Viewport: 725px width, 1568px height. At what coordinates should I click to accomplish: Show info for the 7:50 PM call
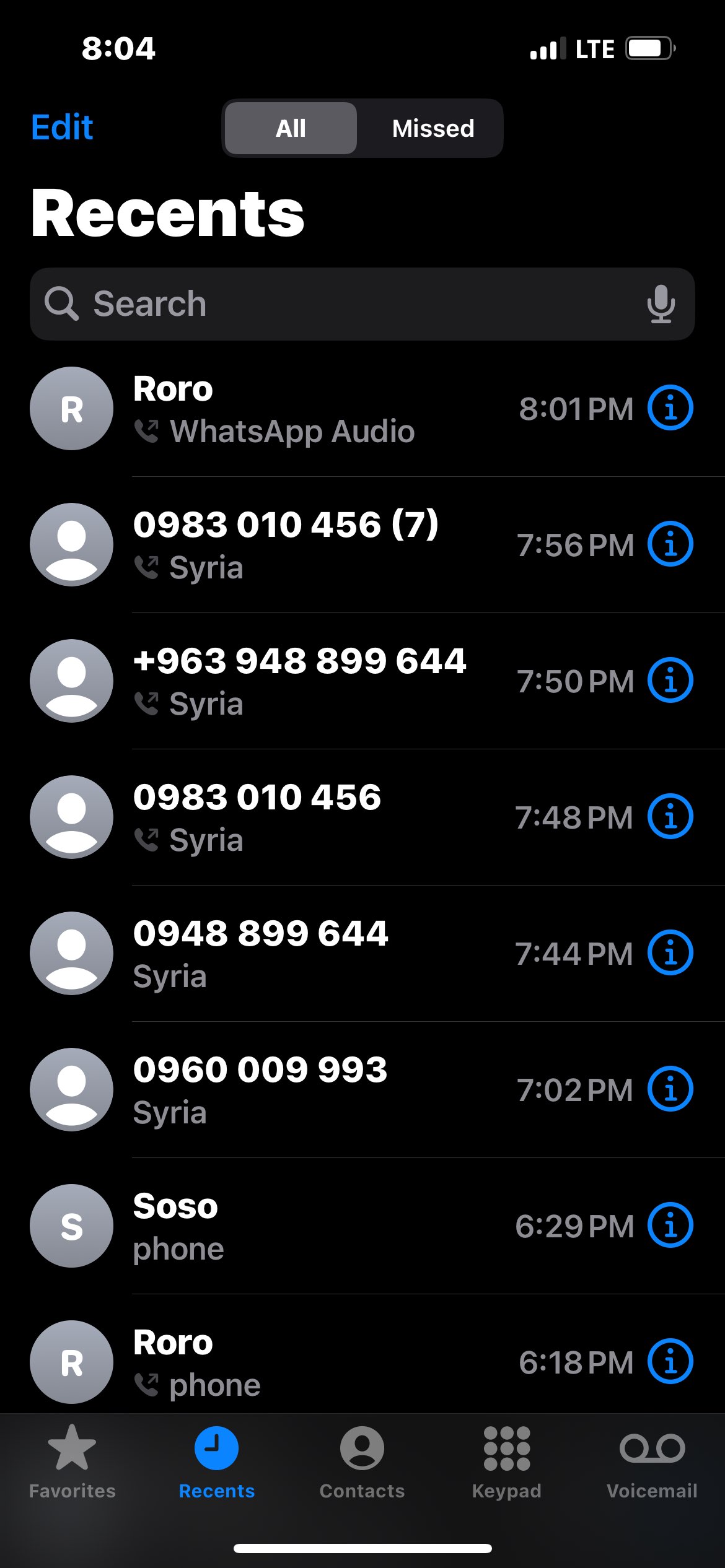tap(670, 681)
